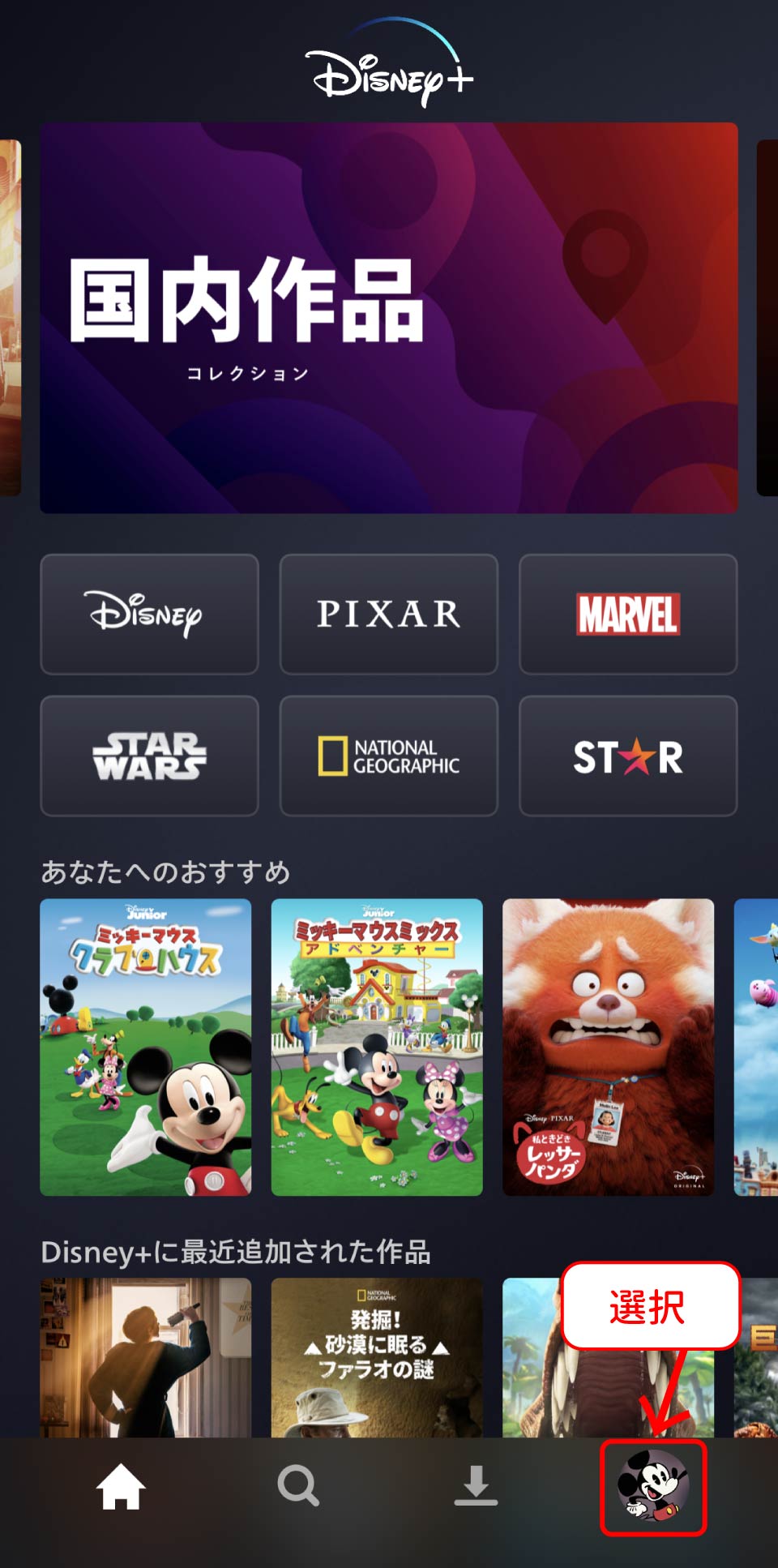
Task: Open ミッキーマウス ミックスアドベンチャー poster
Action: coord(377,1047)
